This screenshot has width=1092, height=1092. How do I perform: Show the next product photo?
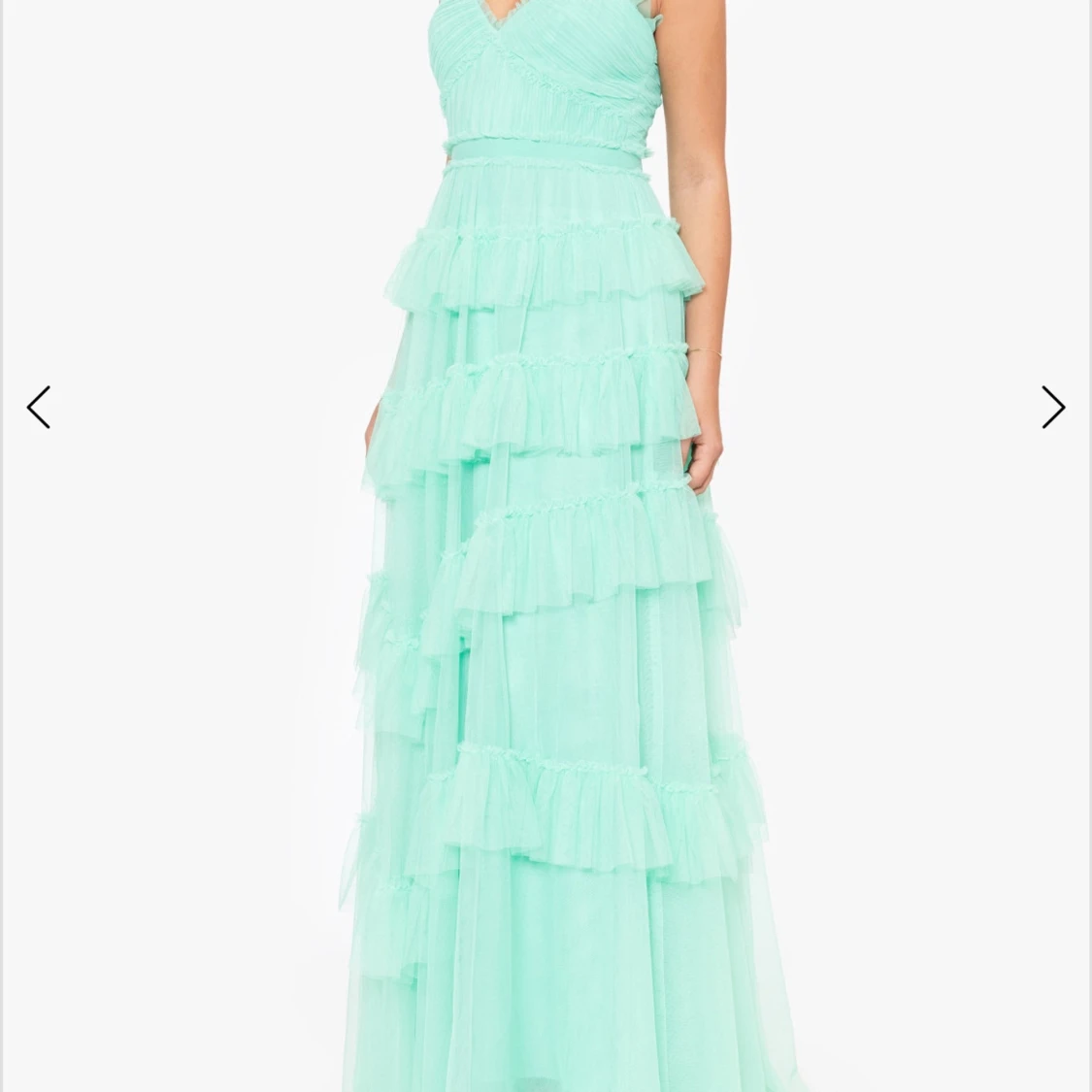pos(1053,408)
